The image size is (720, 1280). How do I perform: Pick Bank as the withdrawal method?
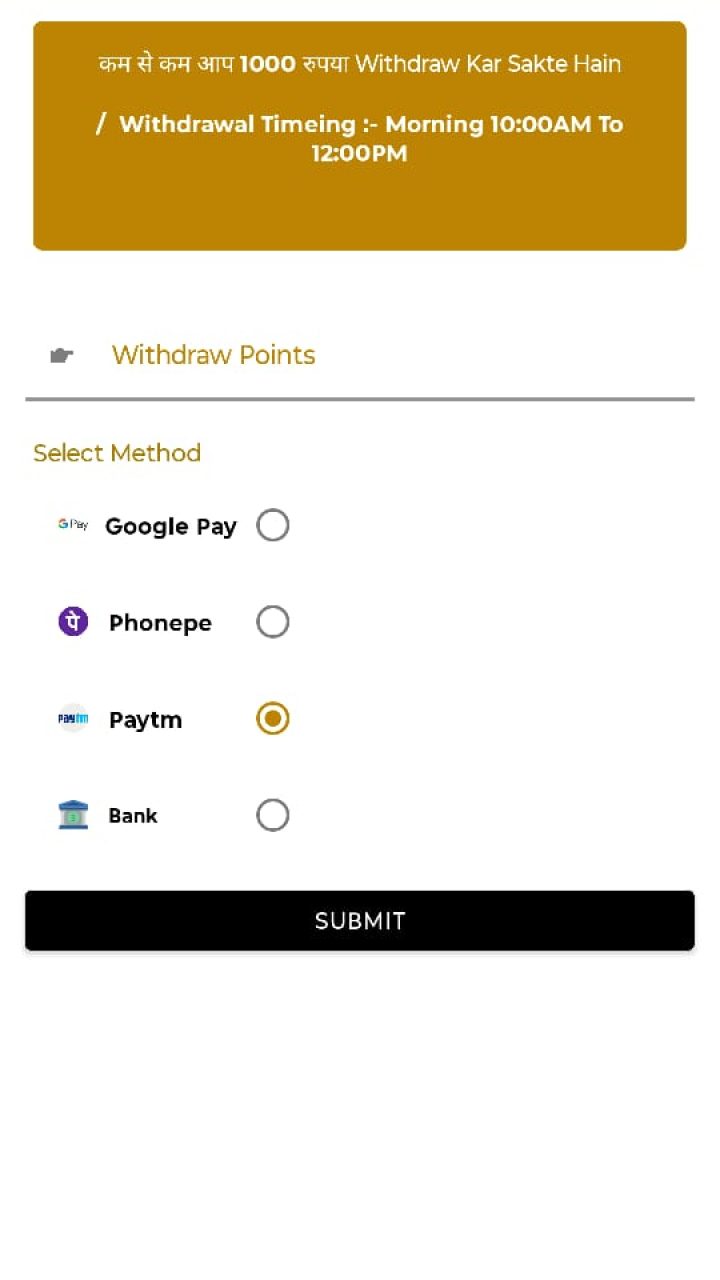[x=273, y=815]
